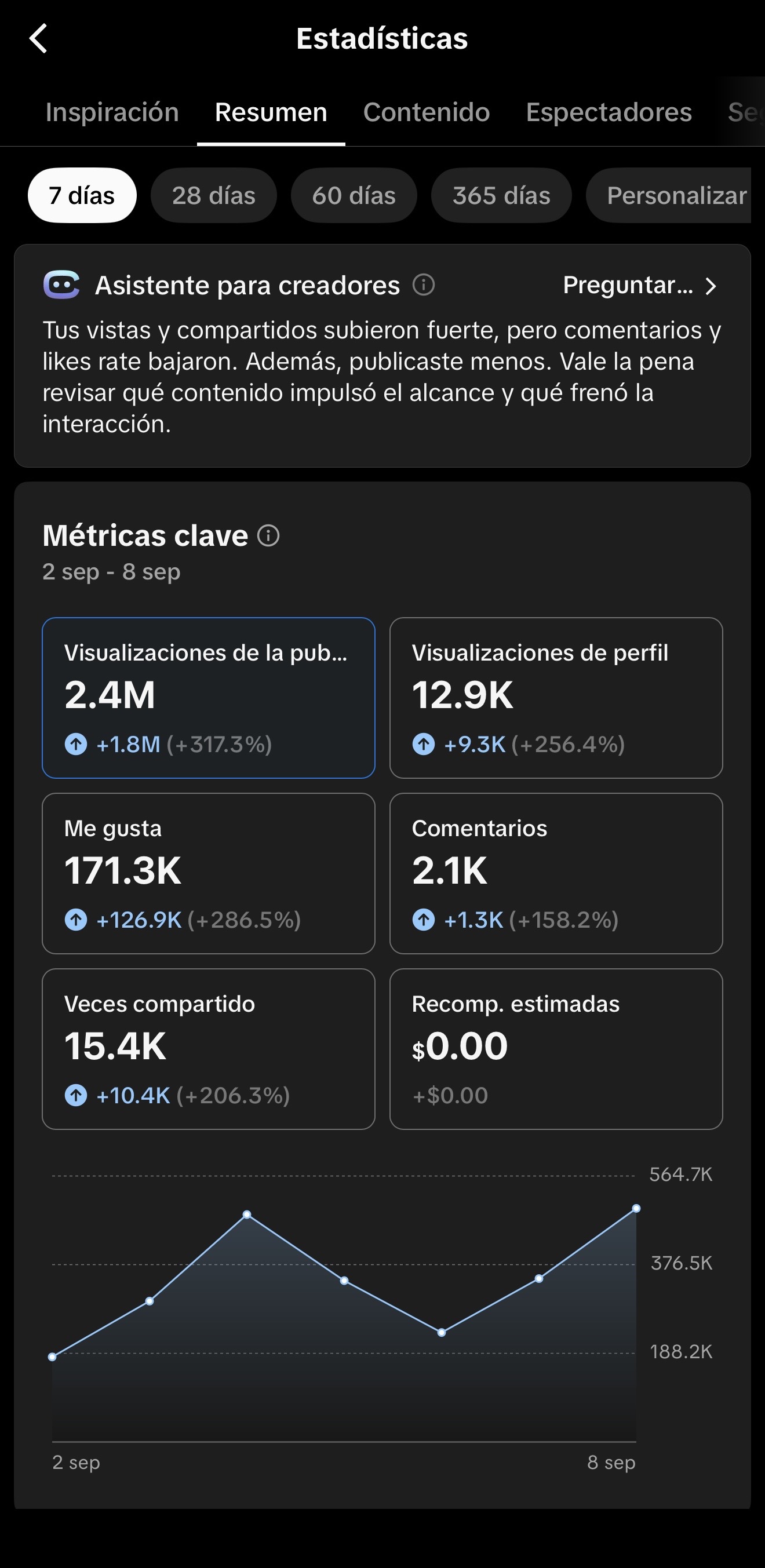Show info about Métricas clave
This screenshot has width=765, height=1568.
(x=268, y=535)
